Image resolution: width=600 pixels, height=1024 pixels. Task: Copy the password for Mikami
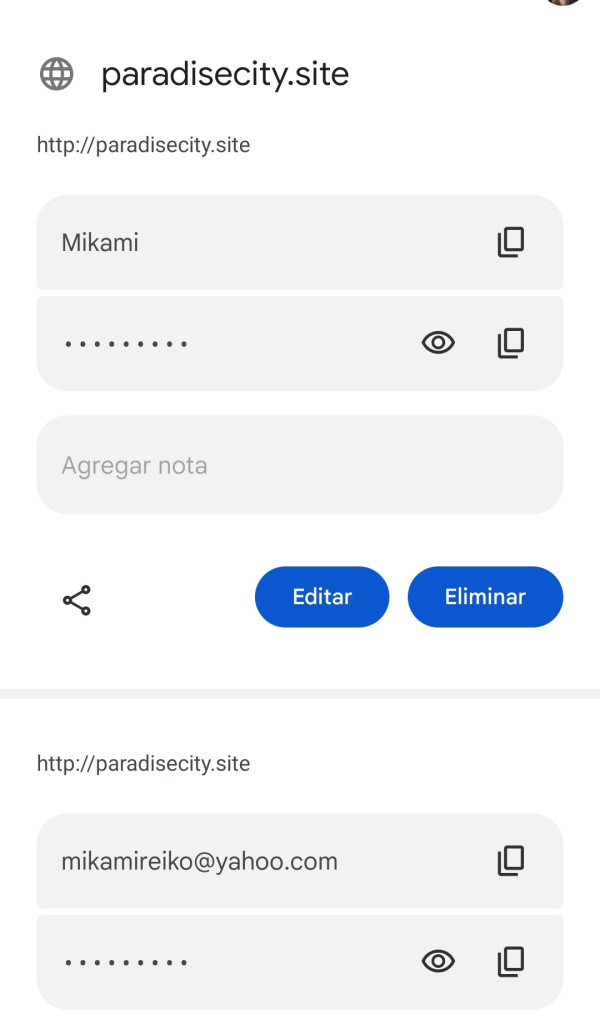[x=510, y=343]
